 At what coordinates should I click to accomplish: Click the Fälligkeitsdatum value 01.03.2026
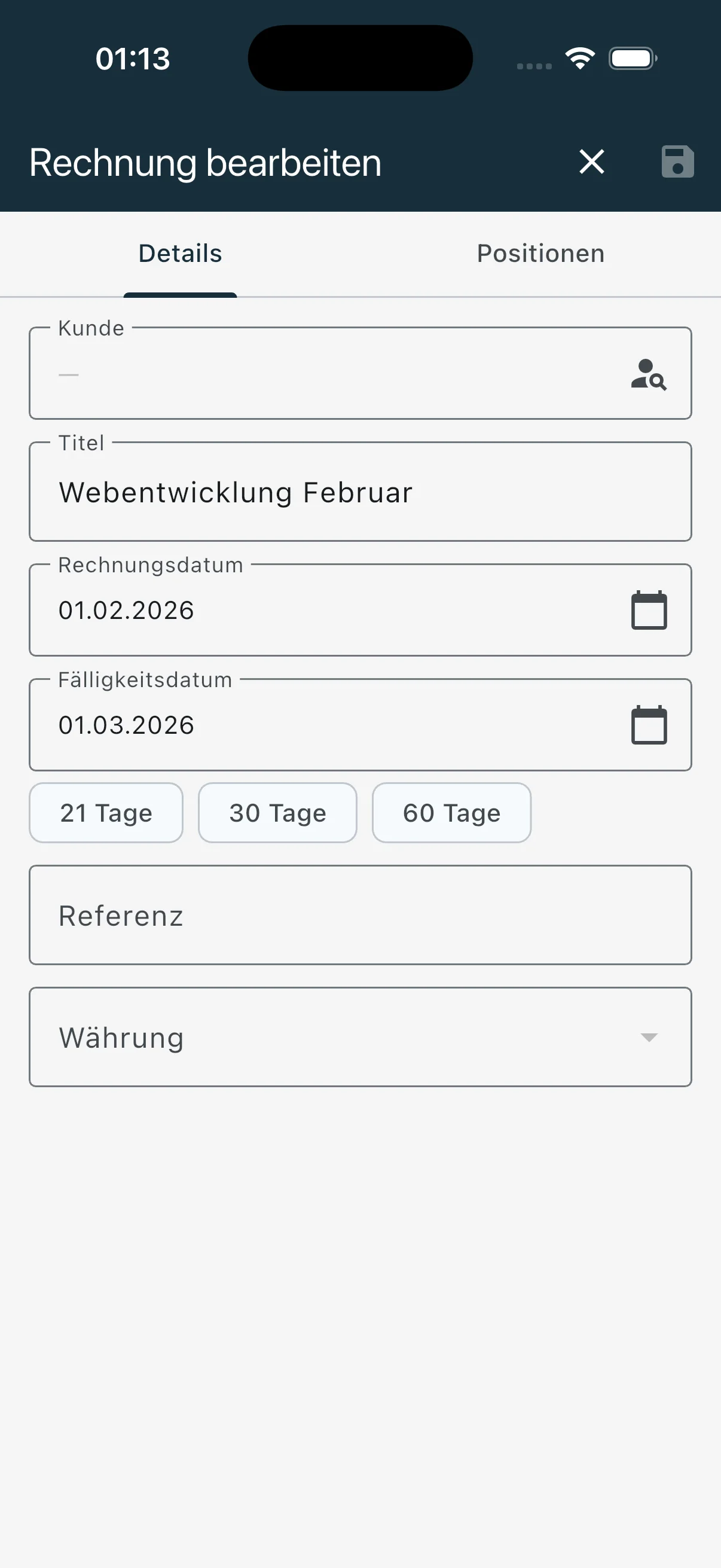click(127, 724)
